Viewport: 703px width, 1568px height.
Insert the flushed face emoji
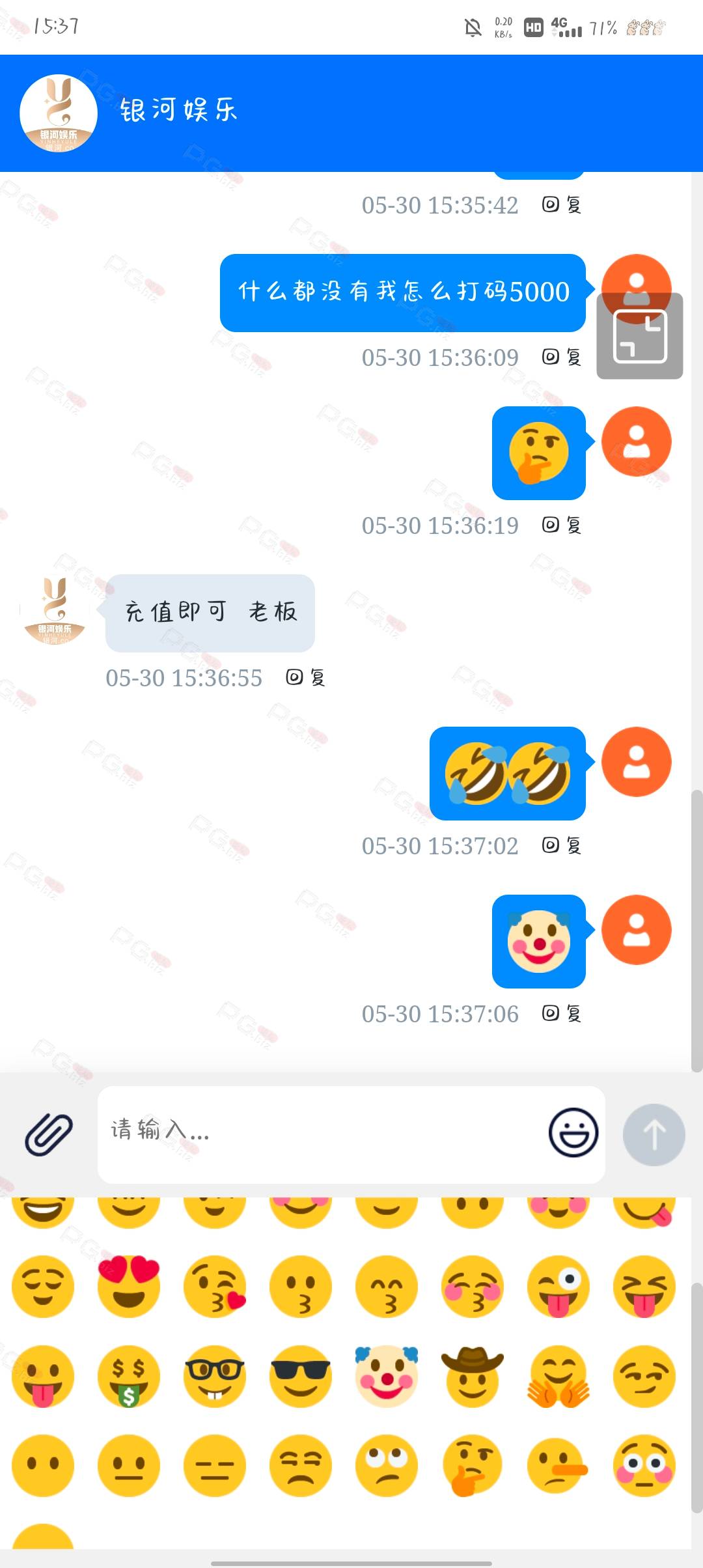(x=644, y=1465)
